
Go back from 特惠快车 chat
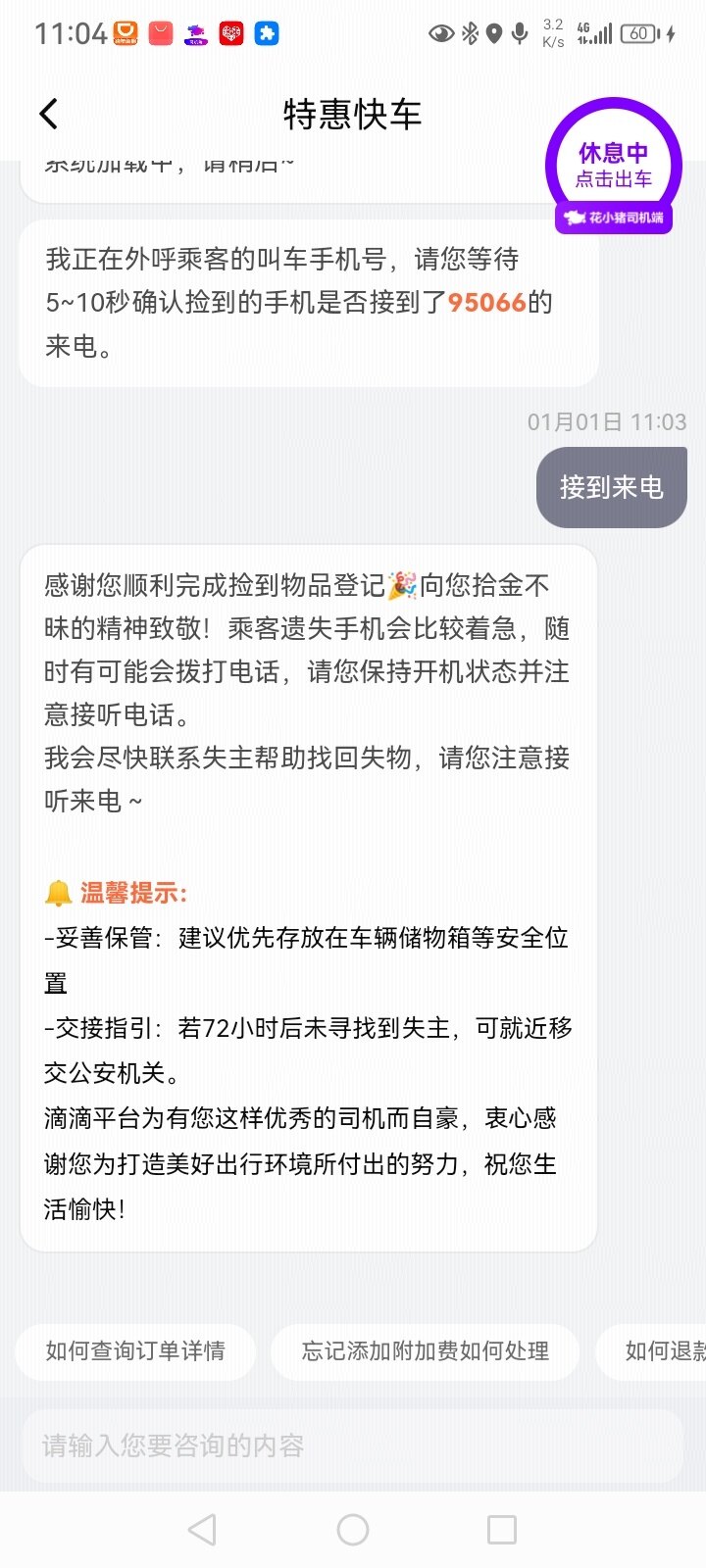[49, 115]
